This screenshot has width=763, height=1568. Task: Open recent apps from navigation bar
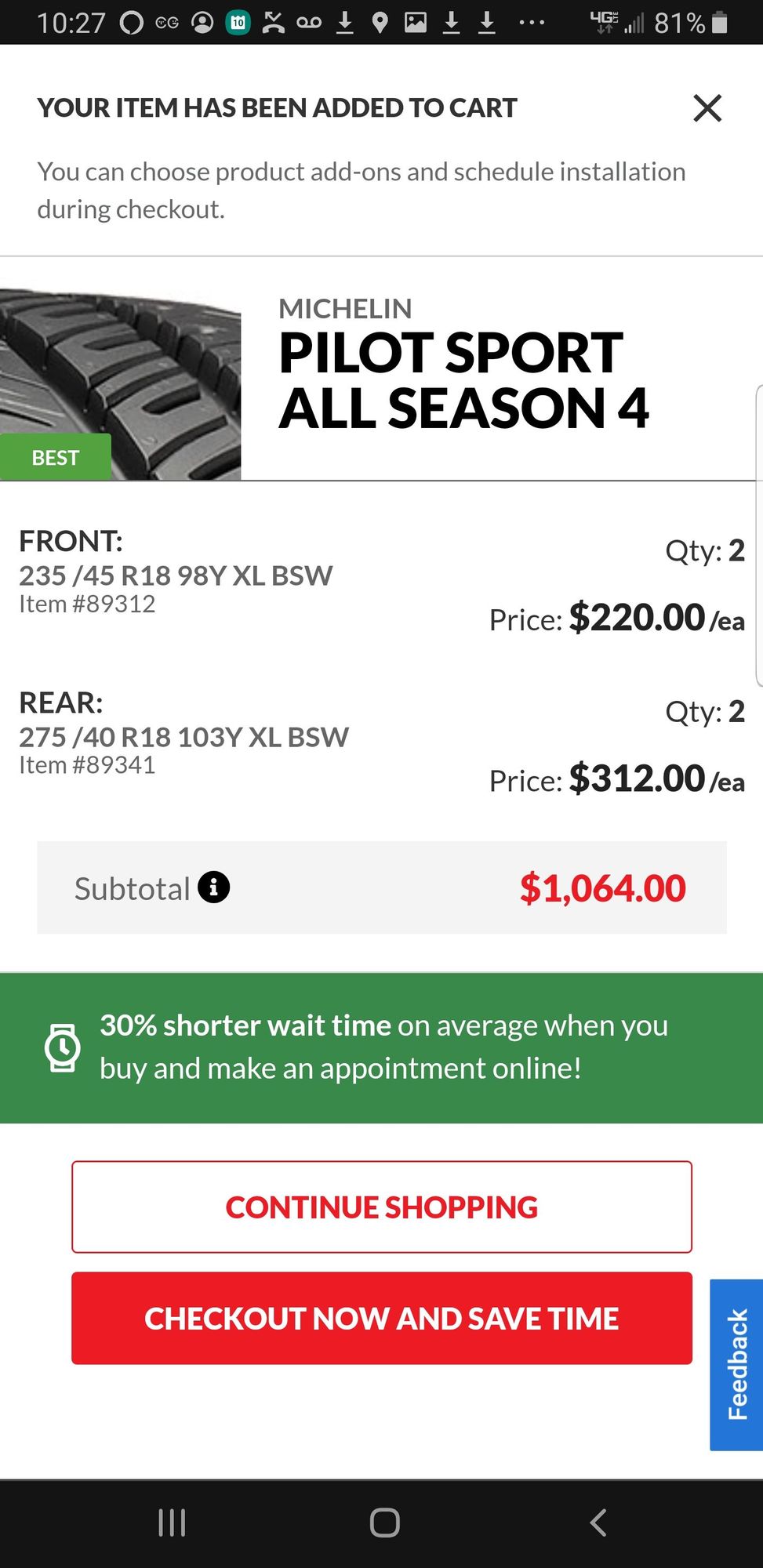pos(172,1523)
